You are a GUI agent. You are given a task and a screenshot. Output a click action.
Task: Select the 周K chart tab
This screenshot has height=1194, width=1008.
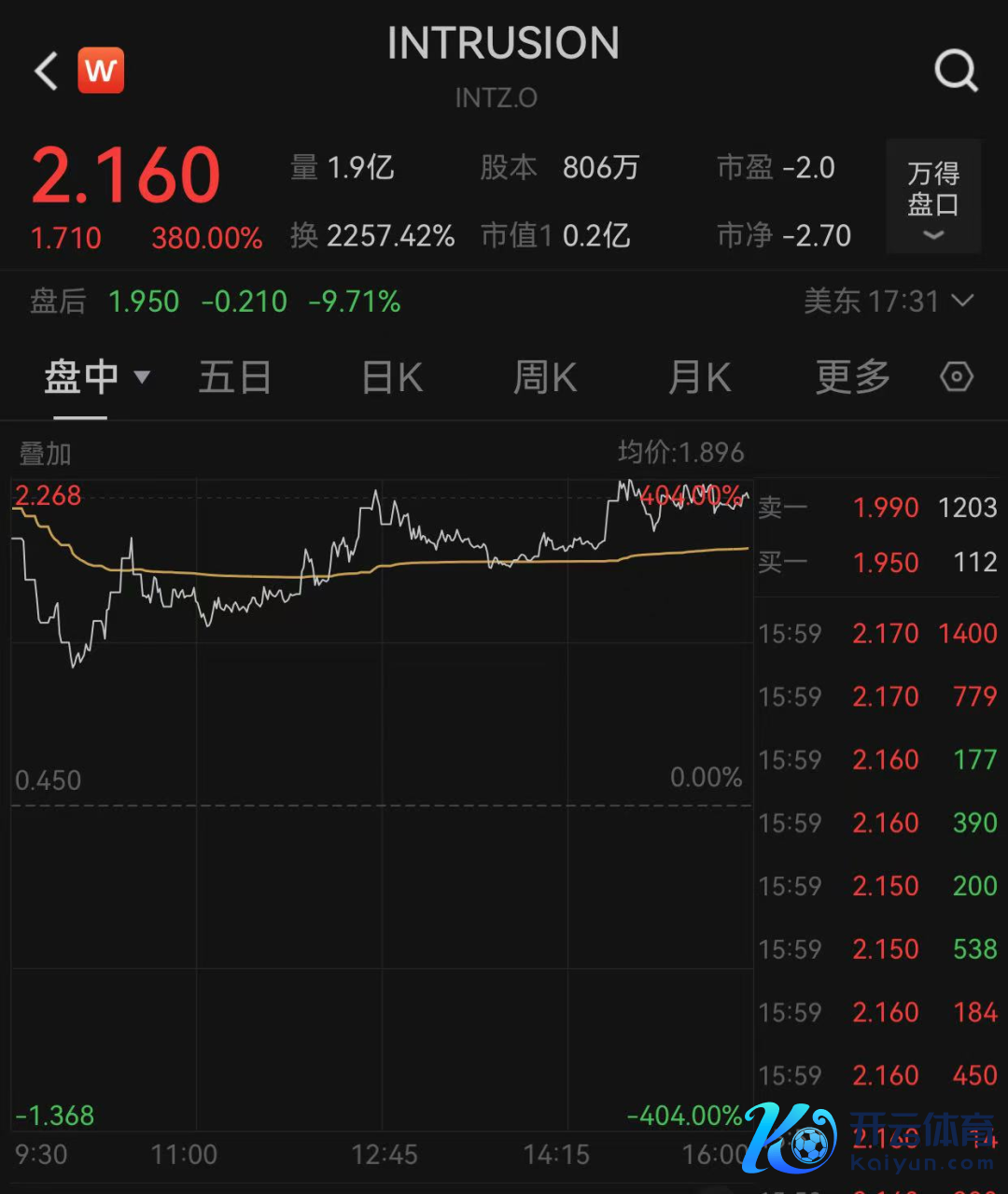[x=545, y=377]
